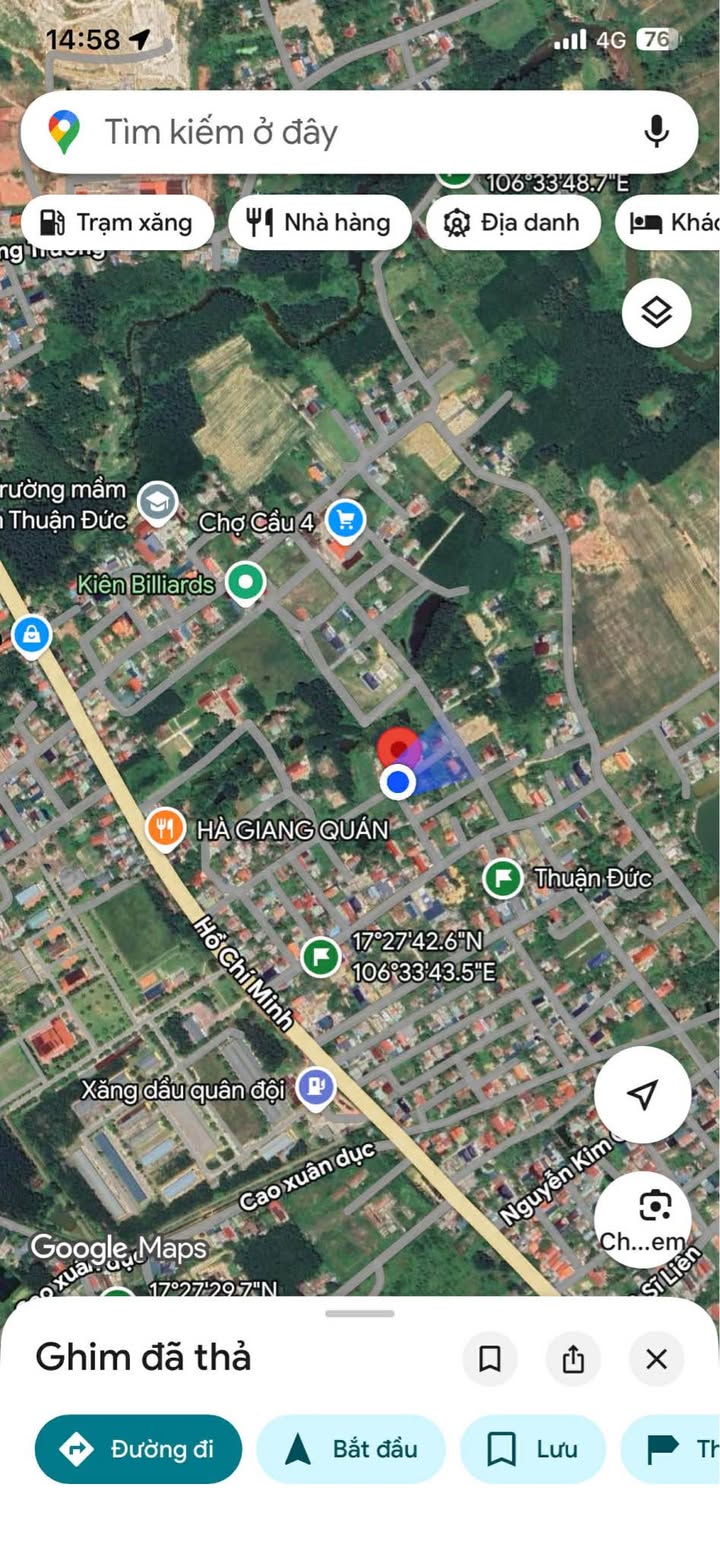Open the Kiên Billiards place marker
This screenshot has width=720, height=1557.
[x=245, y=581]
